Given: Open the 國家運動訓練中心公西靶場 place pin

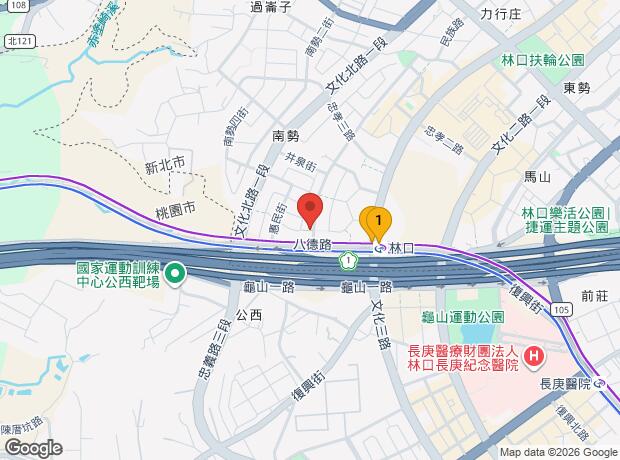Looking at the screenshot, I should pos(176,271).
